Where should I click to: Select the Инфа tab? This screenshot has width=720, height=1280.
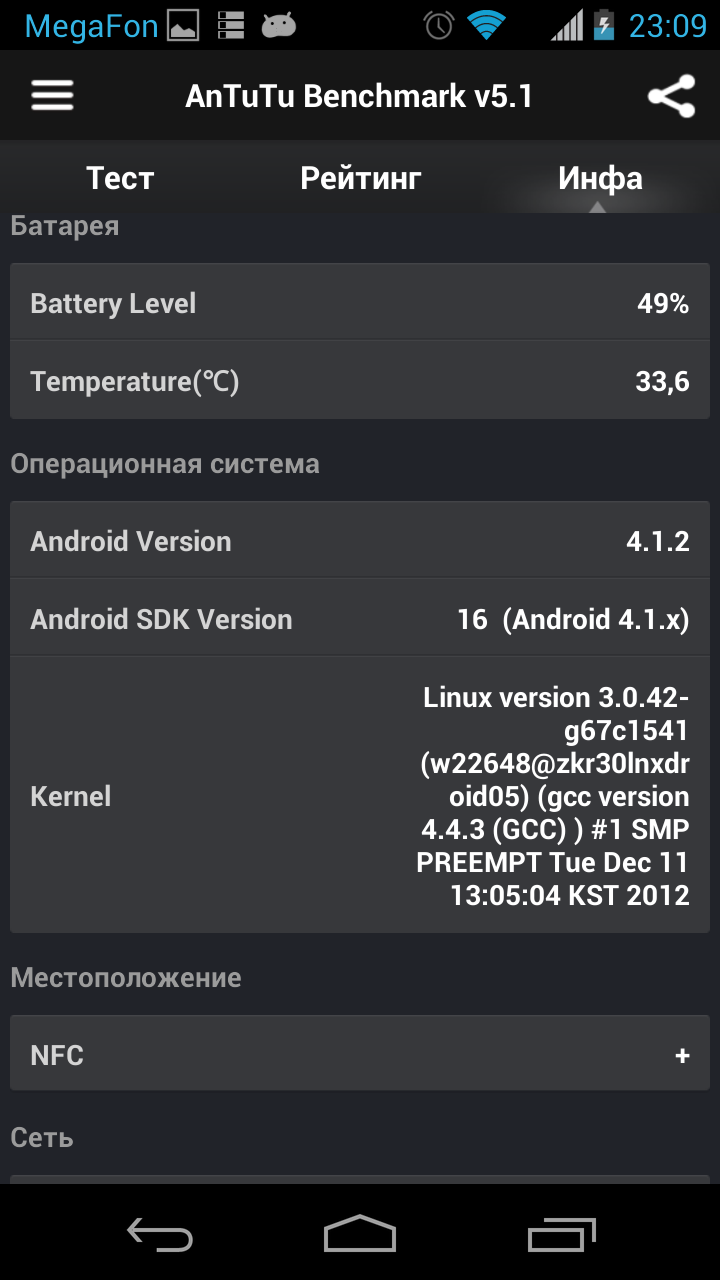click(600, 178)
